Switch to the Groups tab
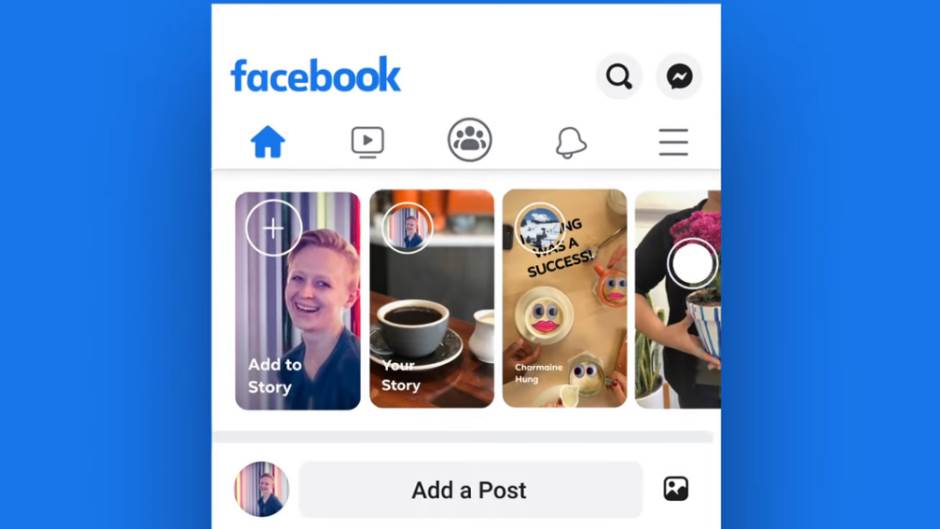Image resolution: width=940 pixels, height=529 pixels. pyautogui.click(x=469, y=140)
